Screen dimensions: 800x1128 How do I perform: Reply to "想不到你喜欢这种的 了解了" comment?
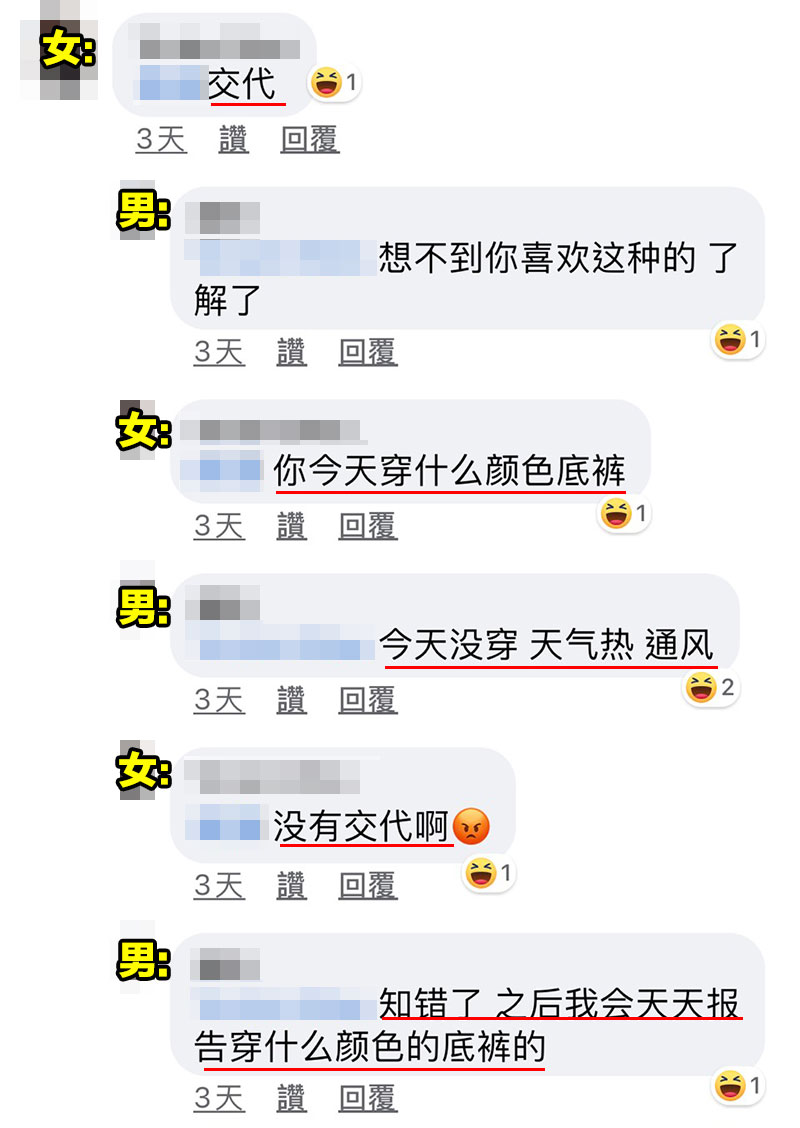point(367,352)
